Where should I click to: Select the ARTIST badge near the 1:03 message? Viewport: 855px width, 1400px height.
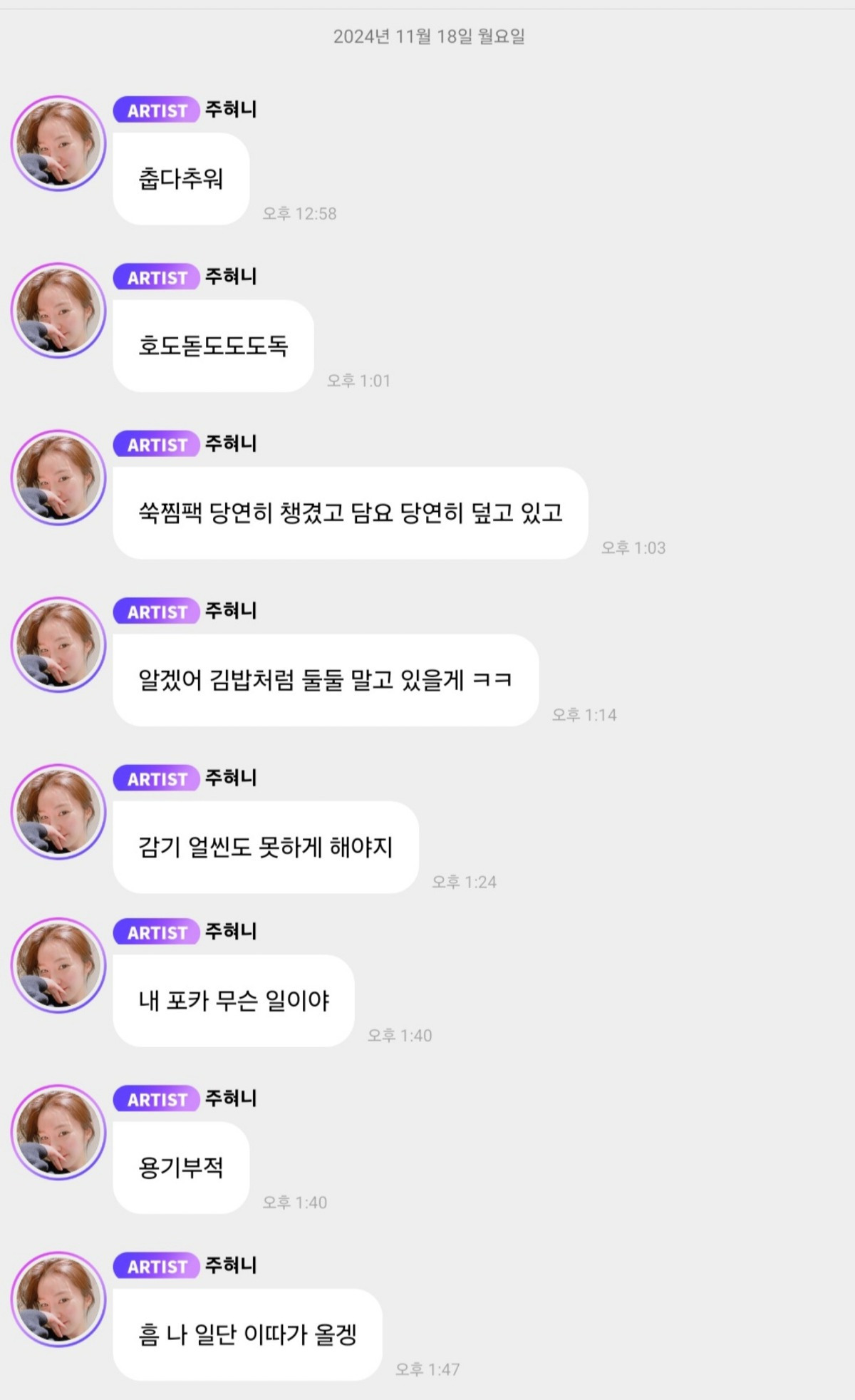pyautogui.click(x=155, y=444)
